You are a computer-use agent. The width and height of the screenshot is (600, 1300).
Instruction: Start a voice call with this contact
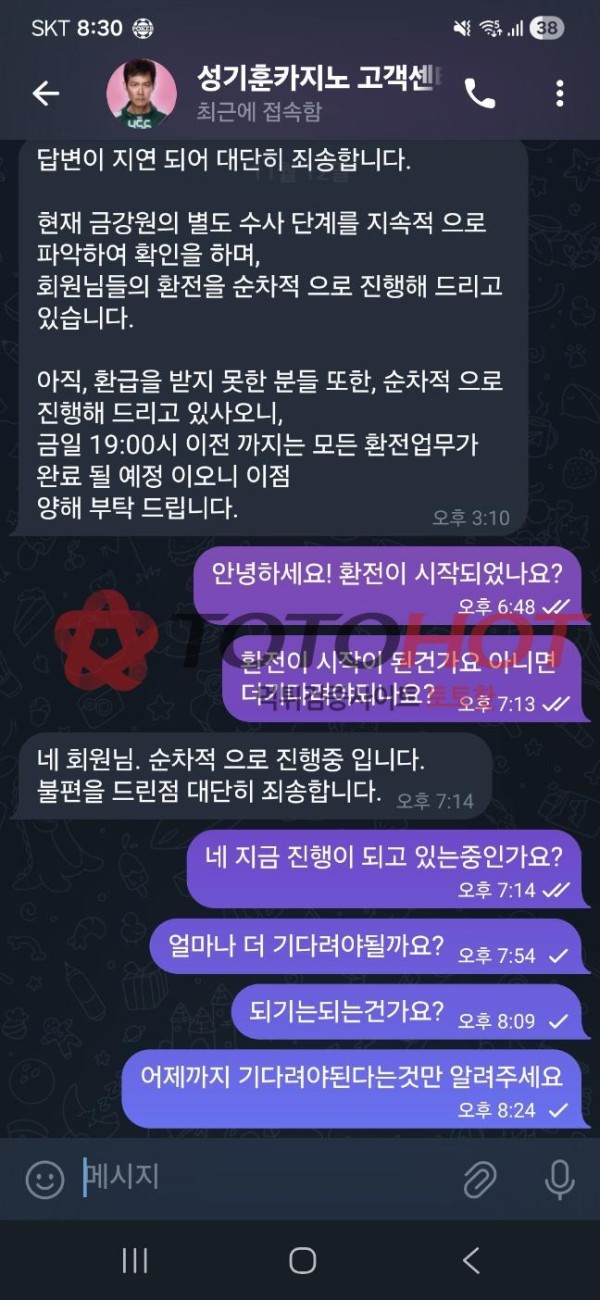pyautogui.click(x=480, y=94)
